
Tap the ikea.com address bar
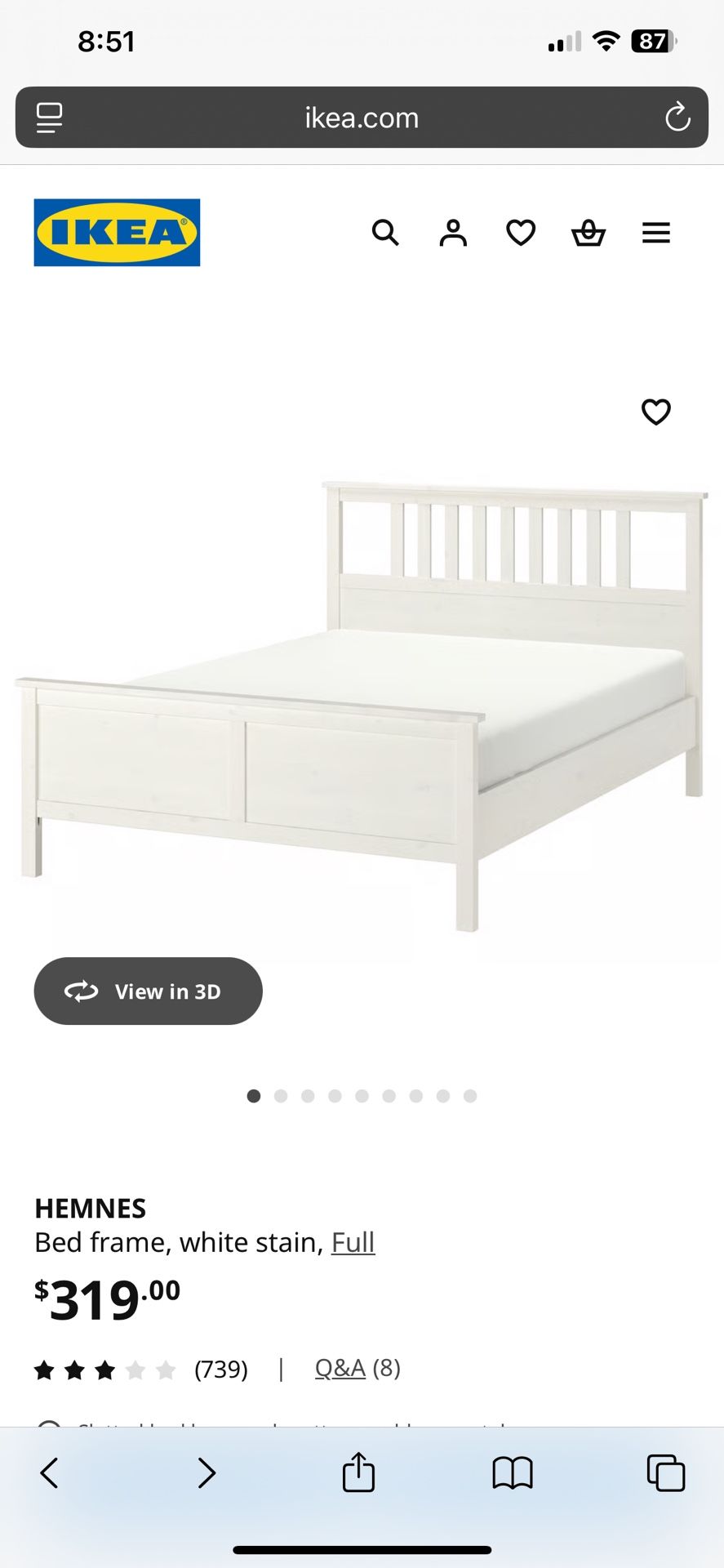click(362, 118)
